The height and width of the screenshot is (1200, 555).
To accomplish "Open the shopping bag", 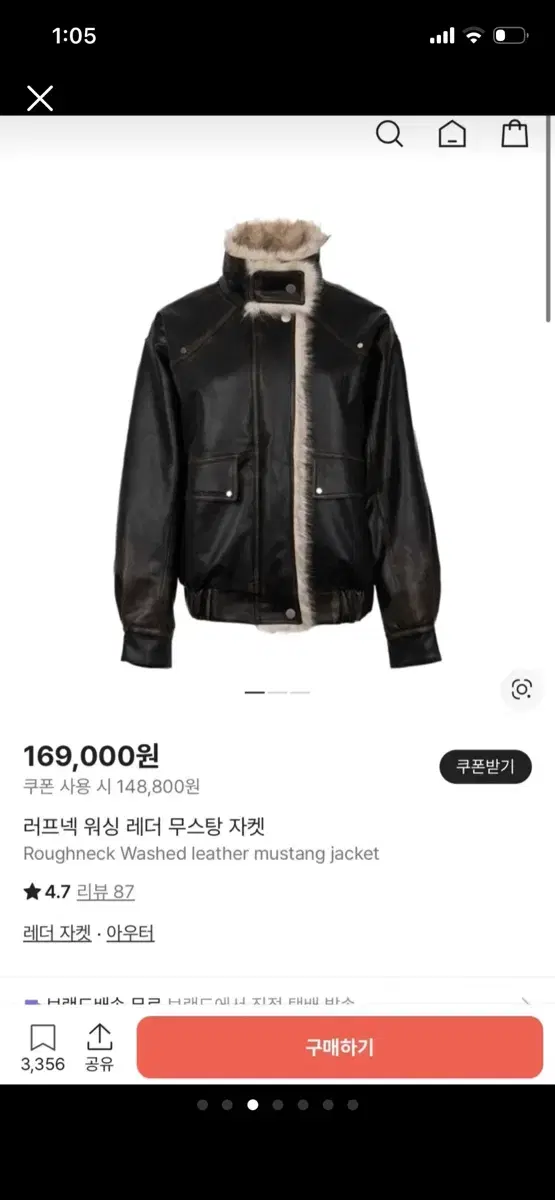I will point(515,133).
